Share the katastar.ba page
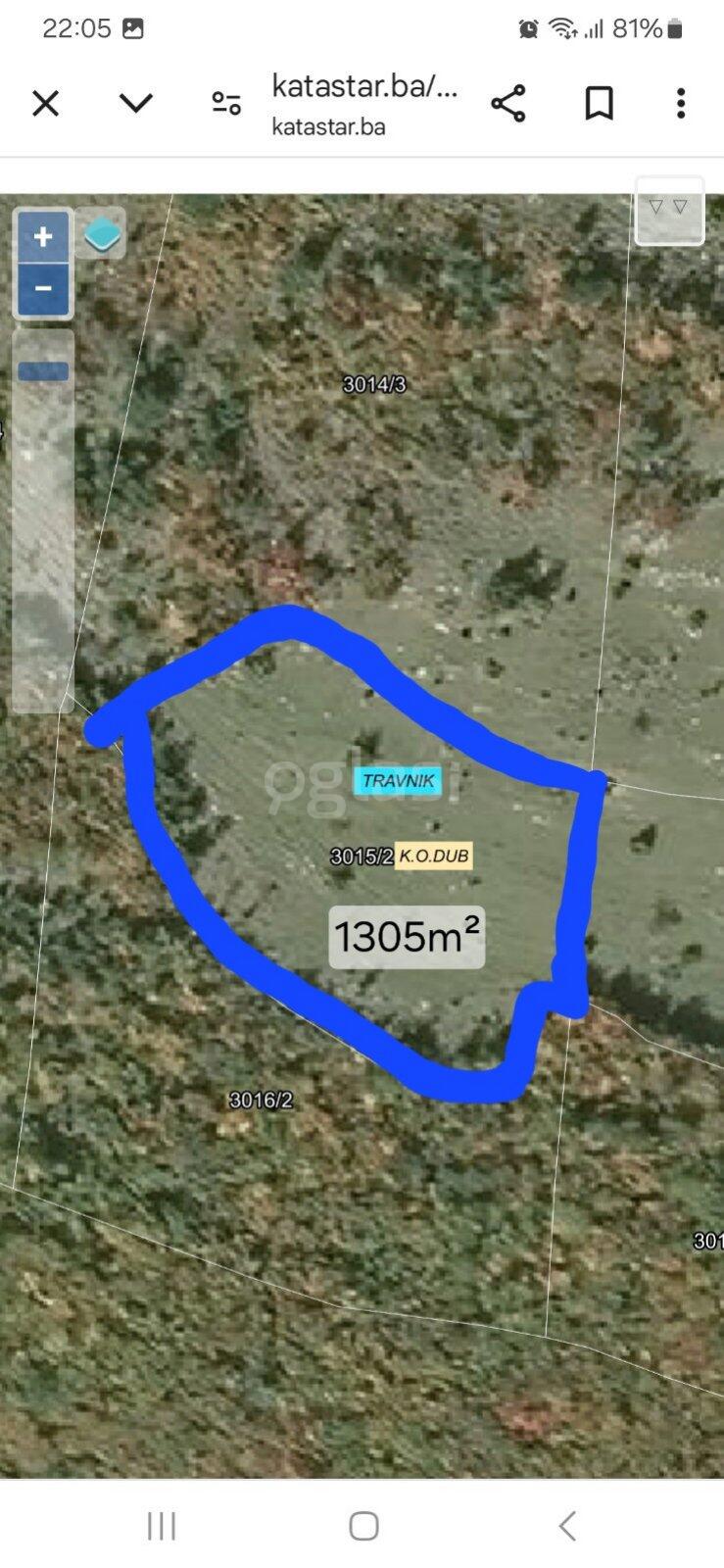Image resolution: width=724 pixels, height=1568 pixels. [507, 103]
